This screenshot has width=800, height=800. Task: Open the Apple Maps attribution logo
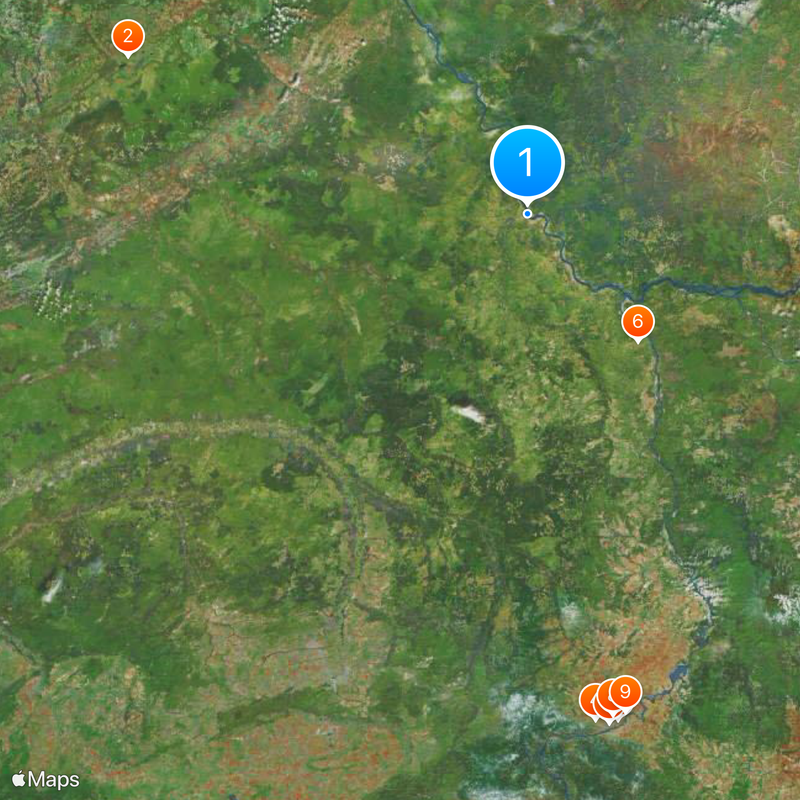[46, 779]
